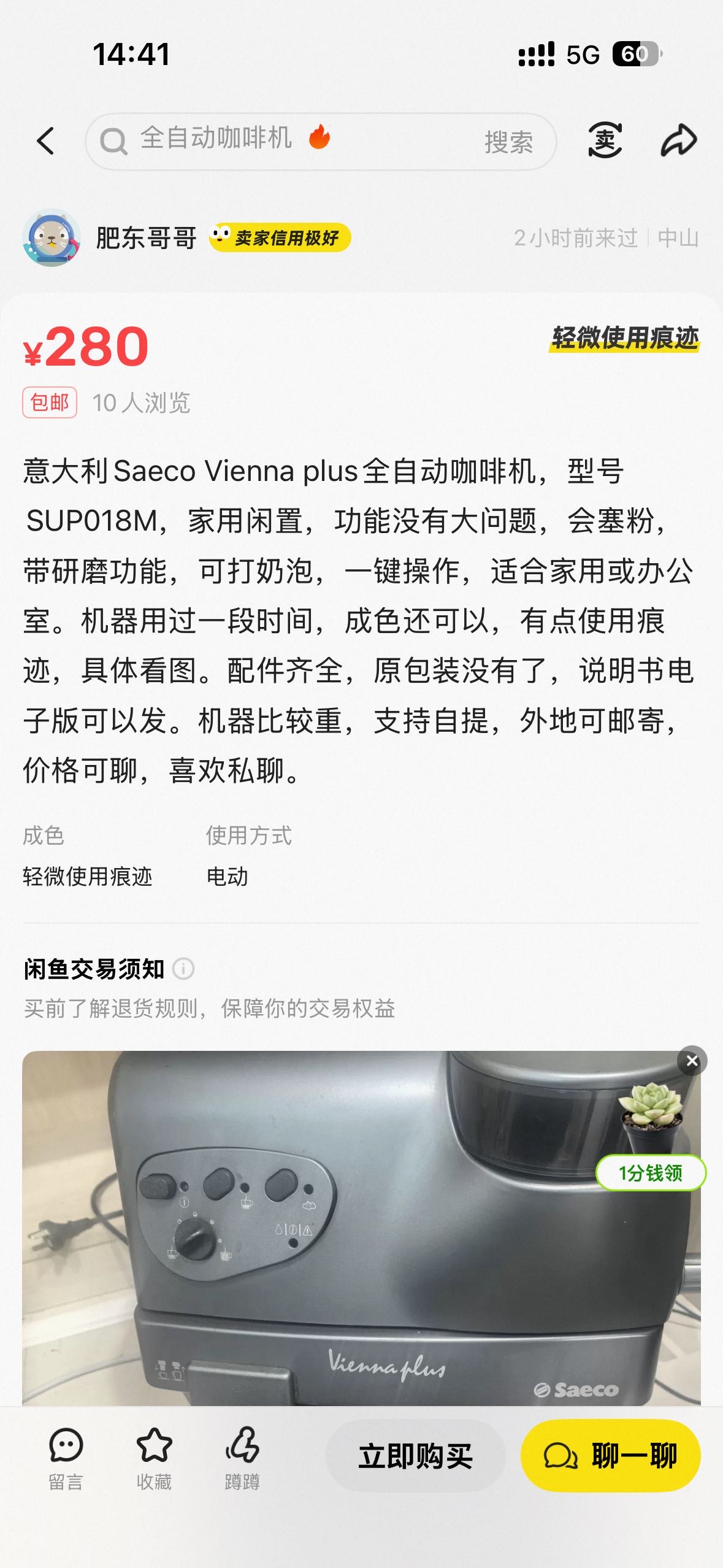Buy now with 立即购买
Viewport: 723px width, 1568px height.
(x=415, y=1456)
